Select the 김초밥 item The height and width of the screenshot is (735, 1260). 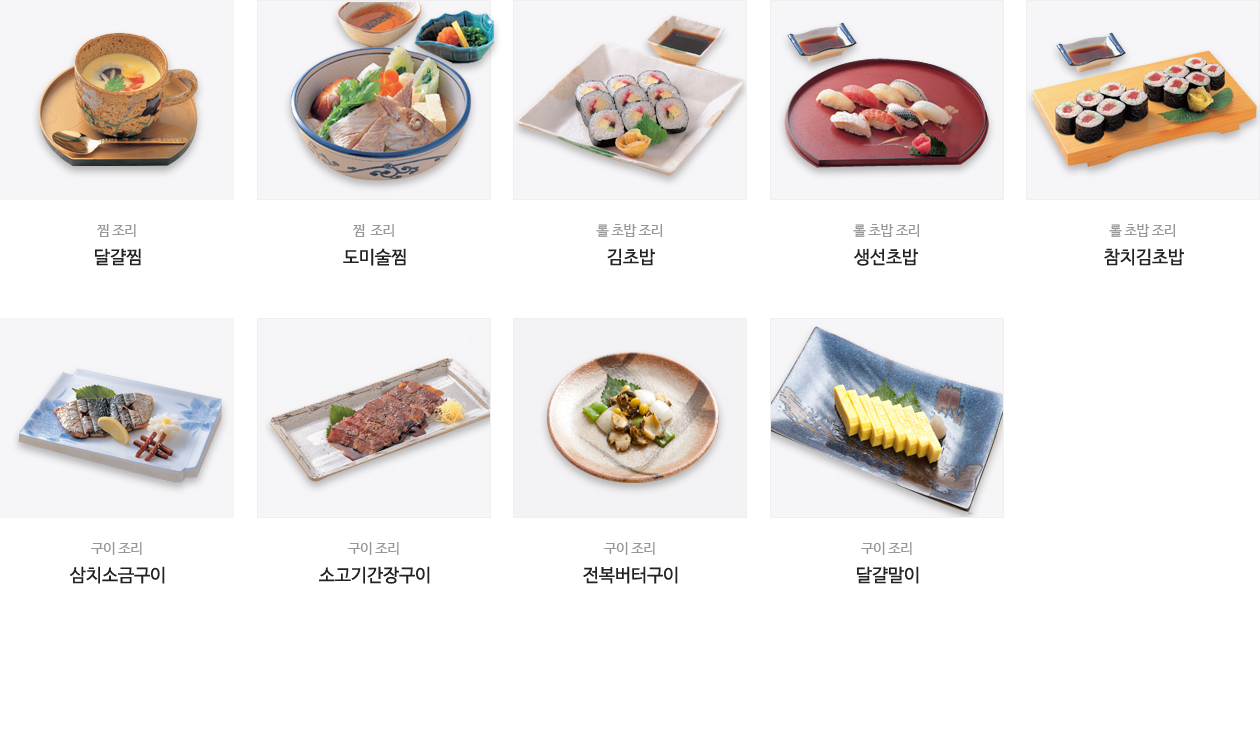pyautogui.click(x=630, y=100)
